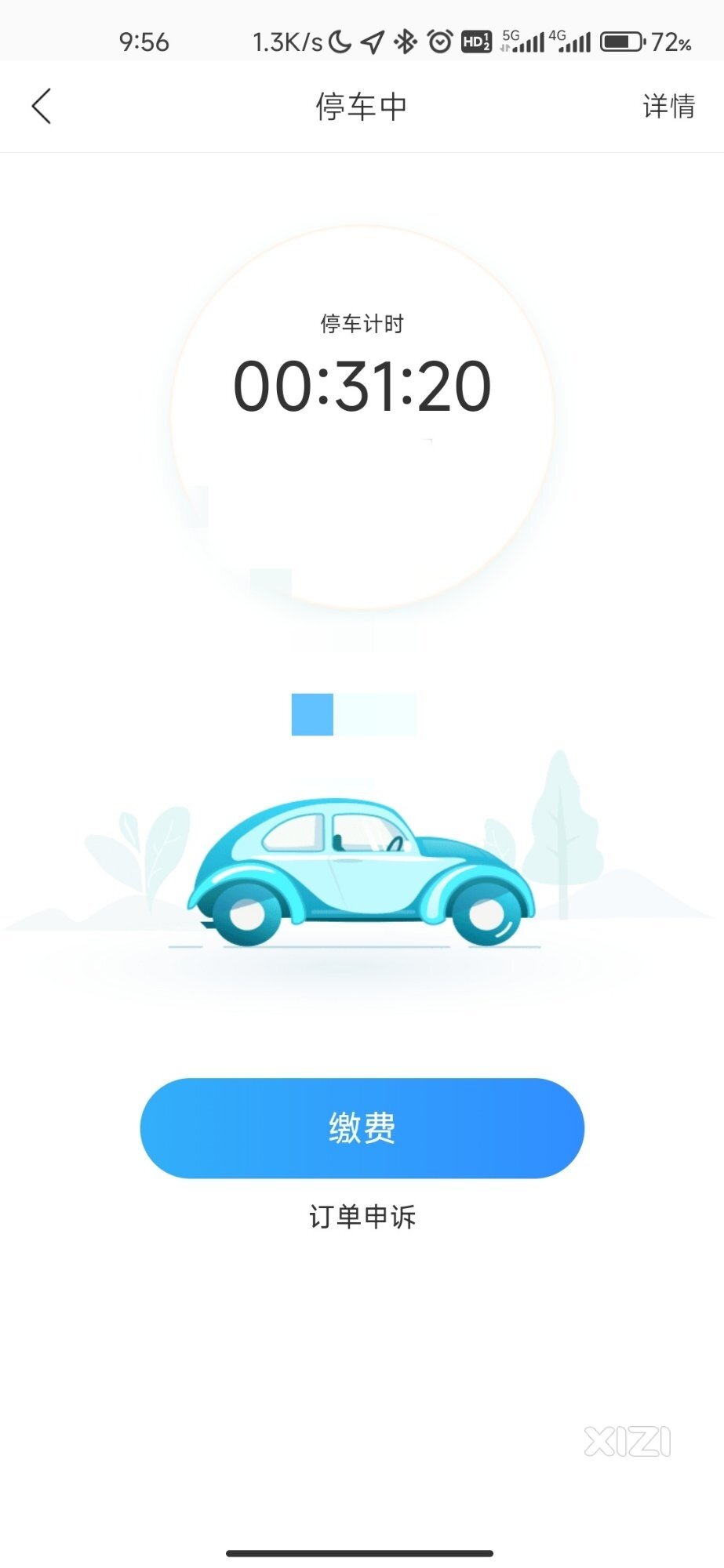This screenshot has width=724, height=1568.
Task: Open 订单申诉 order appeal link
Action: click(362, 1217)
